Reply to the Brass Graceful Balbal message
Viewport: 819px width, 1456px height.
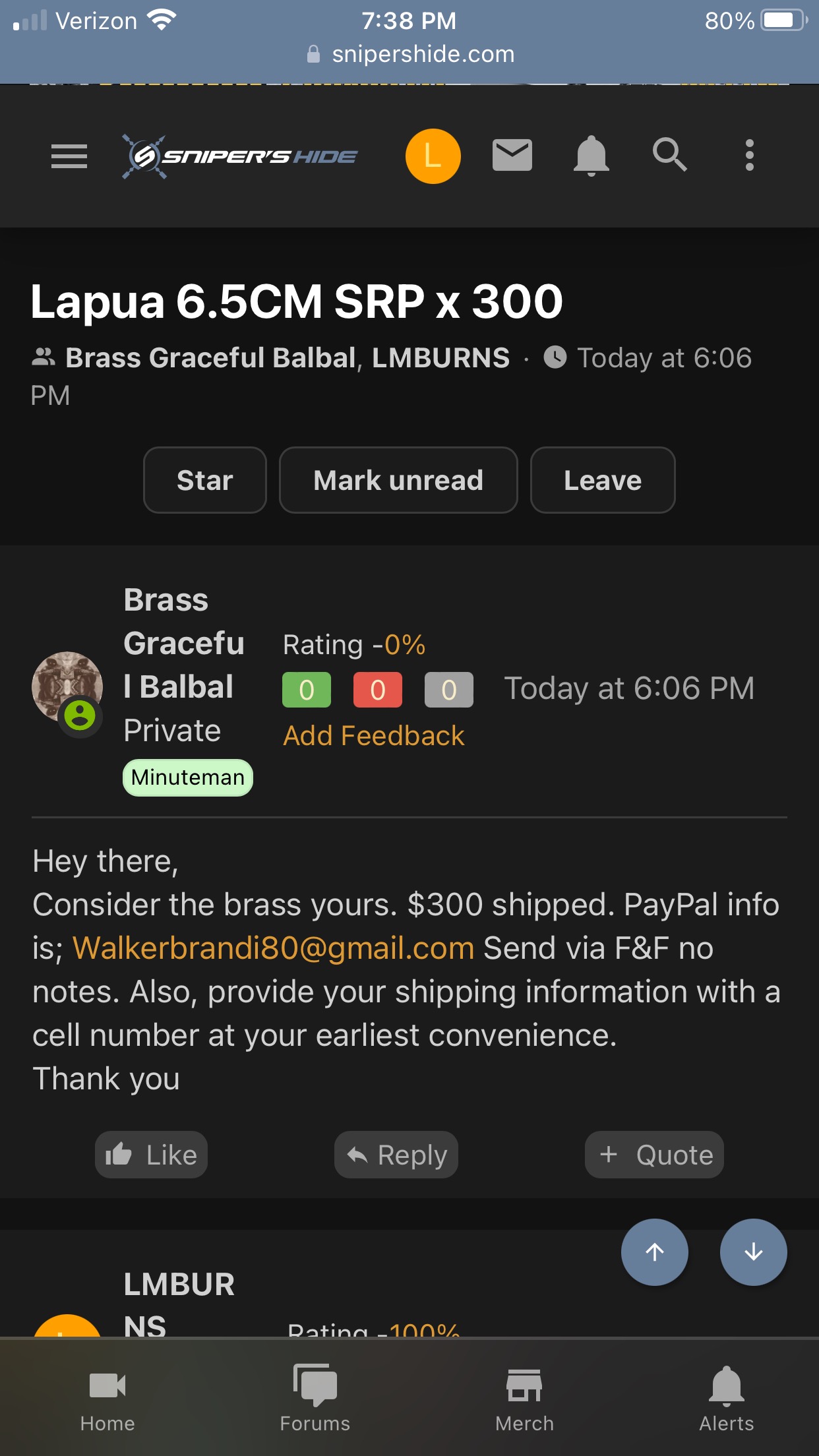point(396,1155)
